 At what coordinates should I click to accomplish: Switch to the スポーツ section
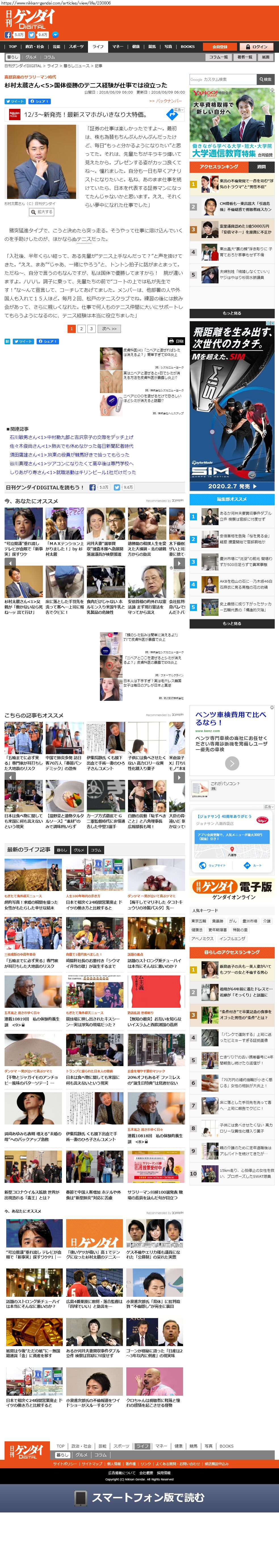click(x=76, y=46)
